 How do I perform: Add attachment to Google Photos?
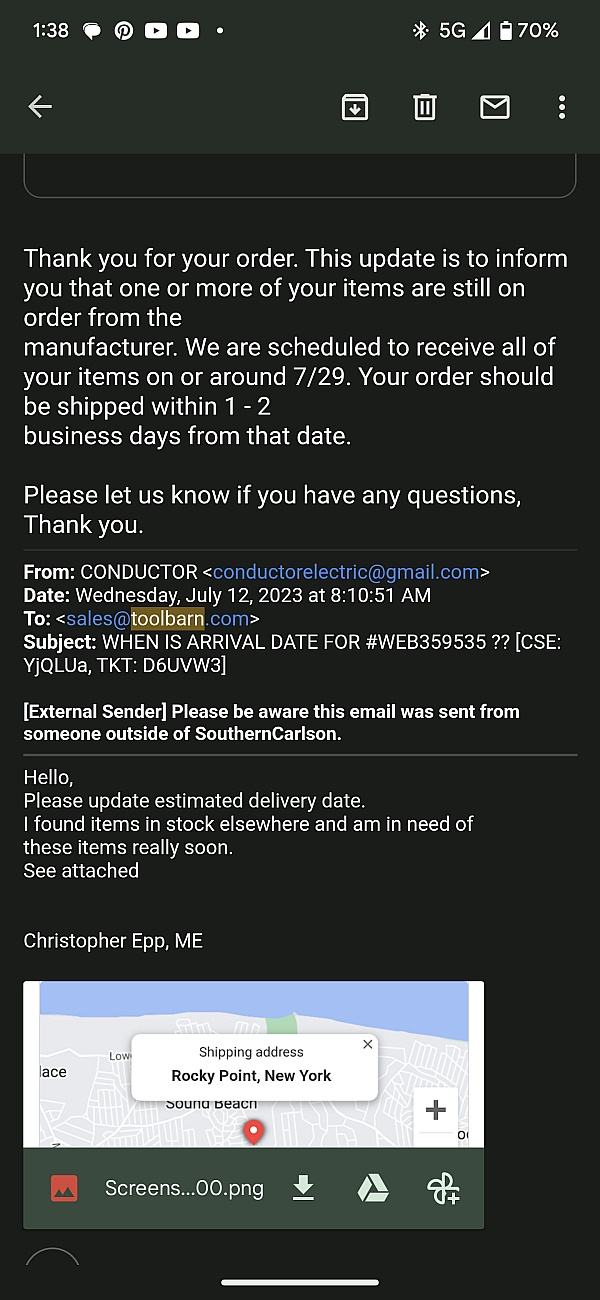point(443,1188)
